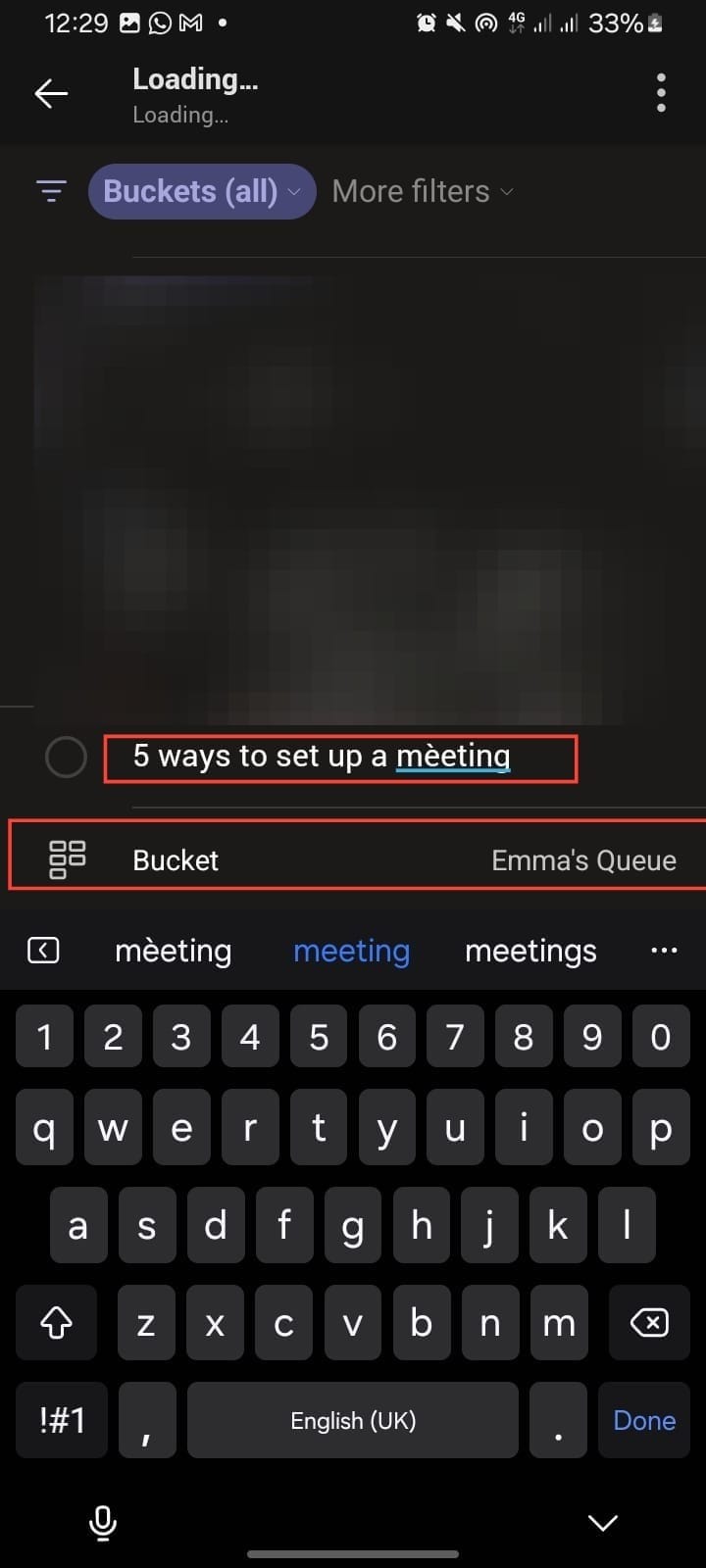Mark the task circle as complete
The width and height of the screenshot is (706, 1568).
tap(66, 757)
